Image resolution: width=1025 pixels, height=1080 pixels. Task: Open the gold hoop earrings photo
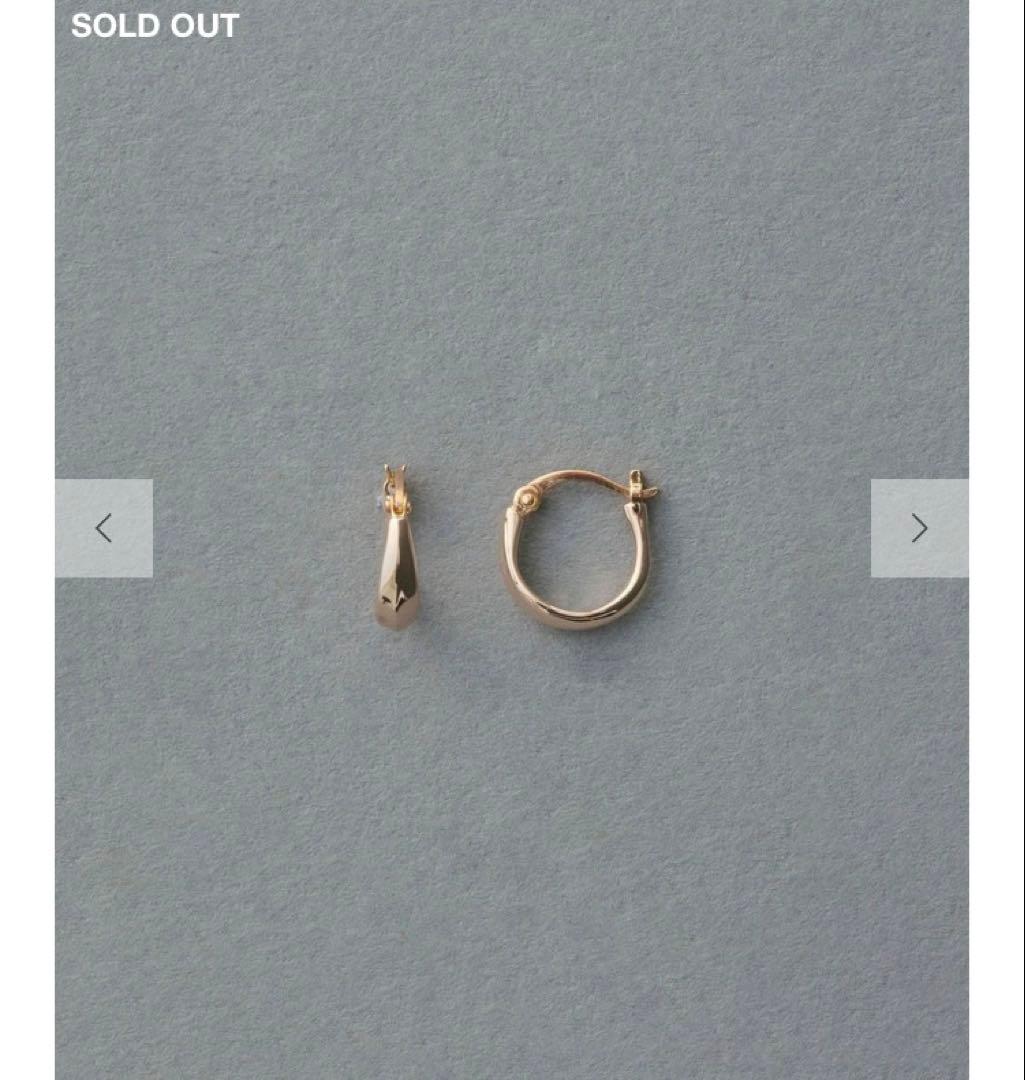click(512, 548)
